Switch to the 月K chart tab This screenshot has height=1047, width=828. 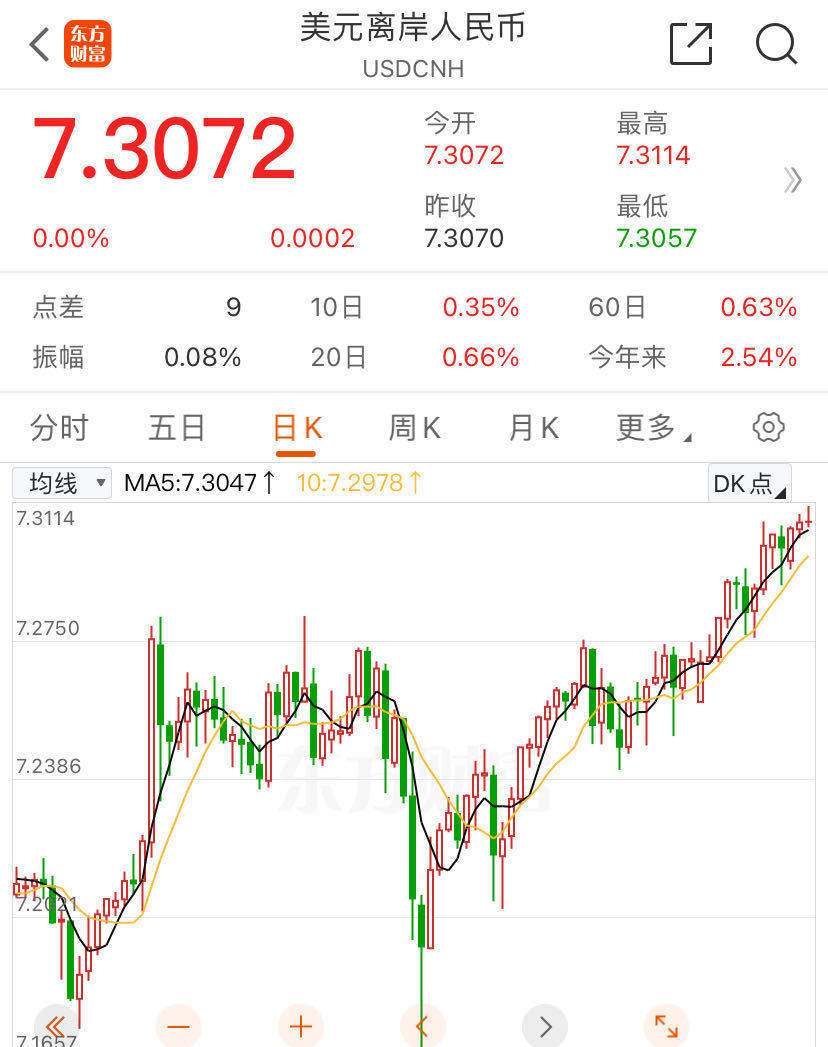tap(534, 428)
